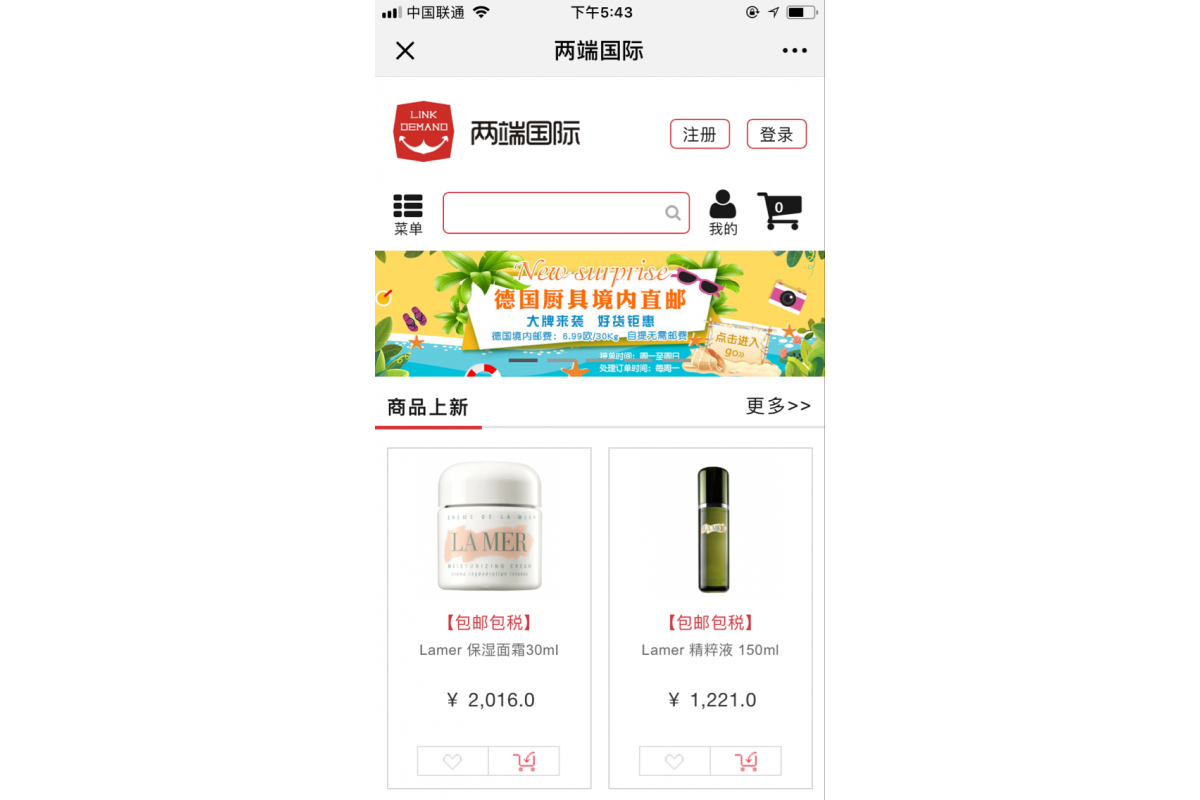
Task: Open the 我的 account page
Action: tap(723, 214)
